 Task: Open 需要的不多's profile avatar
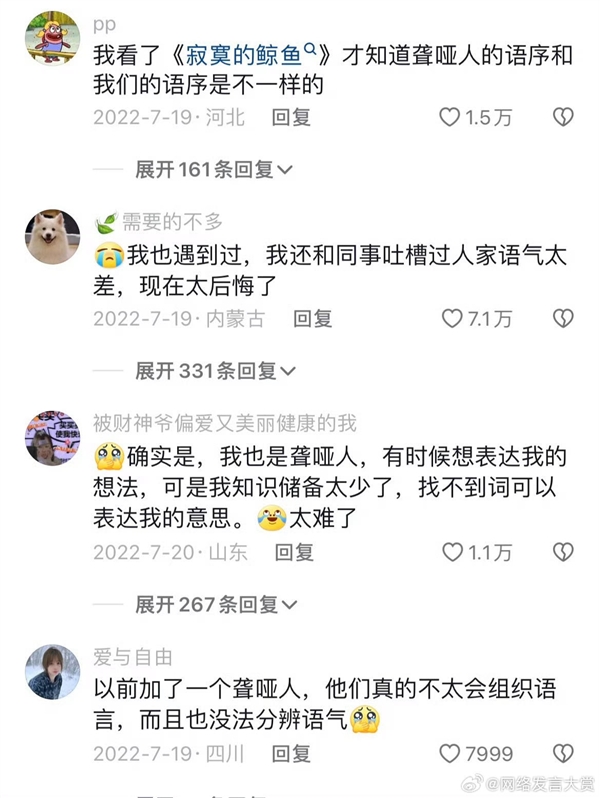[52, 237]
